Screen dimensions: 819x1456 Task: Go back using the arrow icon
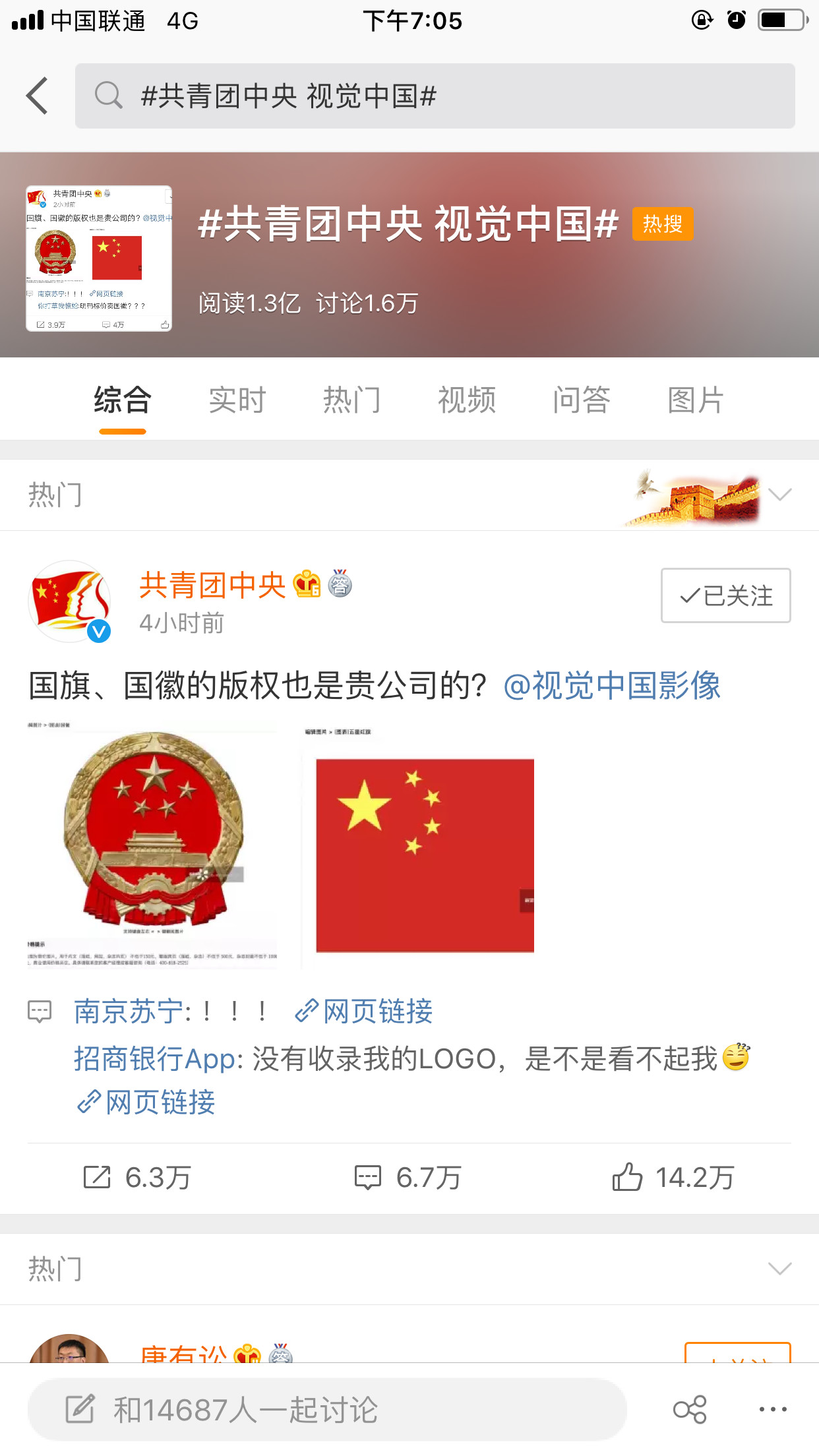(38, 96)
